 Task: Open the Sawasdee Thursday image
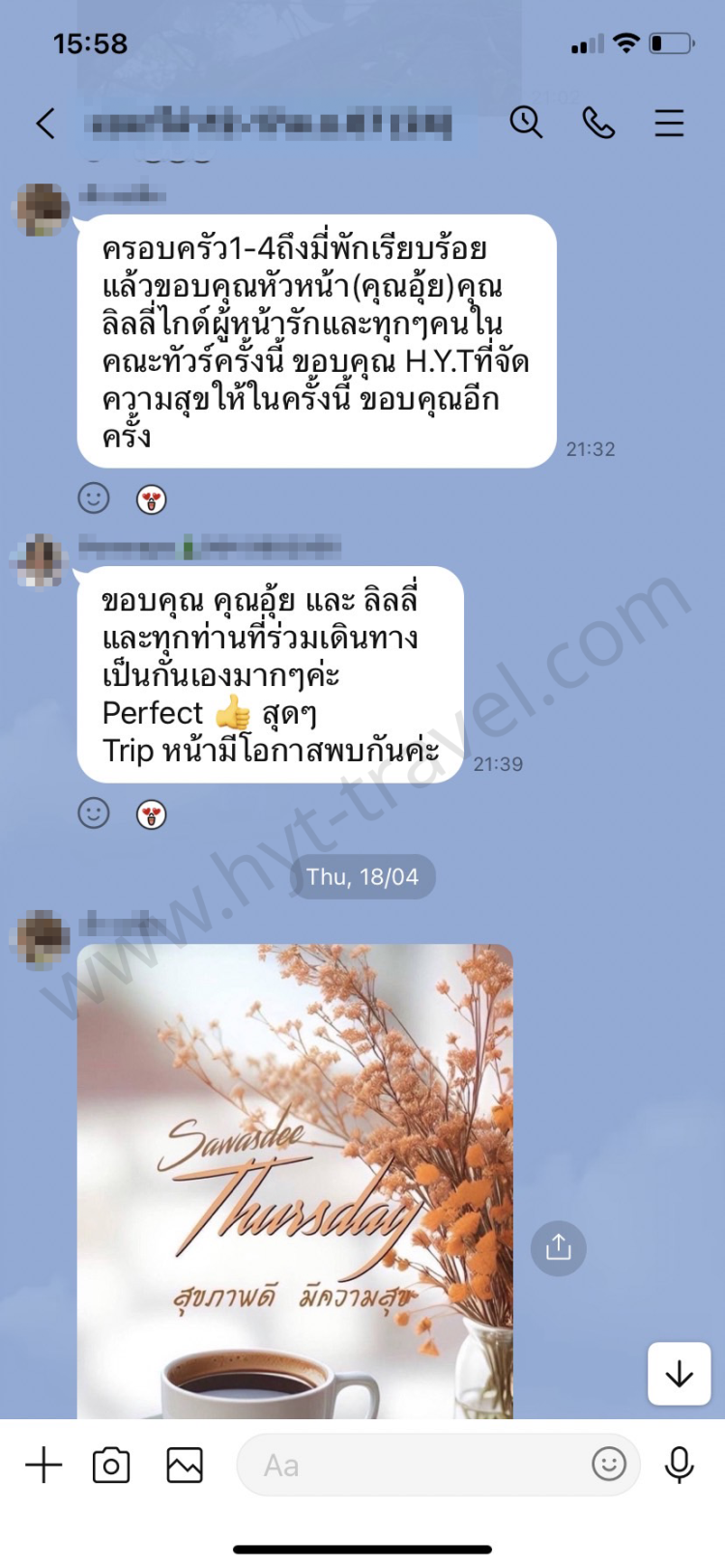pyautogui.click(x=295, y=1179)
